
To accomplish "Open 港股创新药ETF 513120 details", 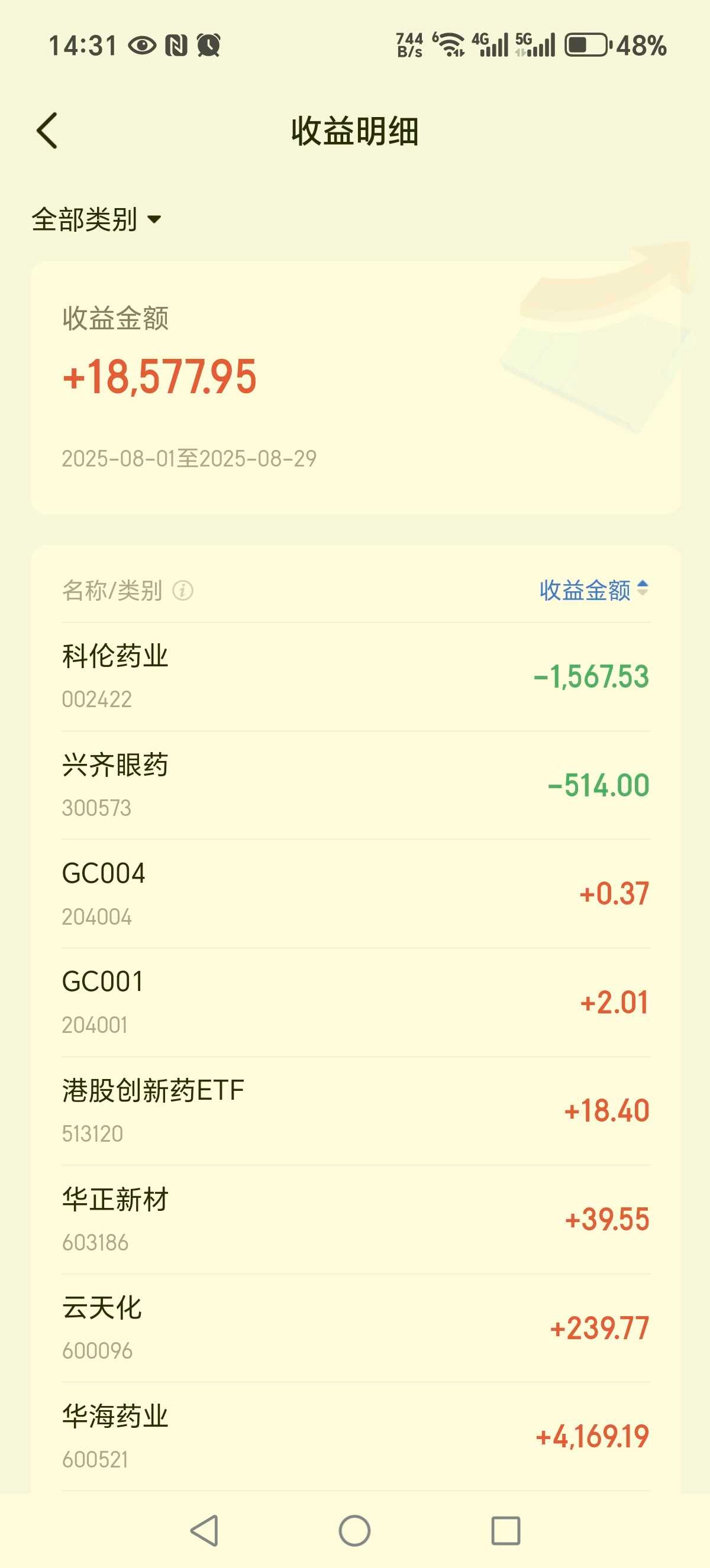I will click(x=355, y=1111).
